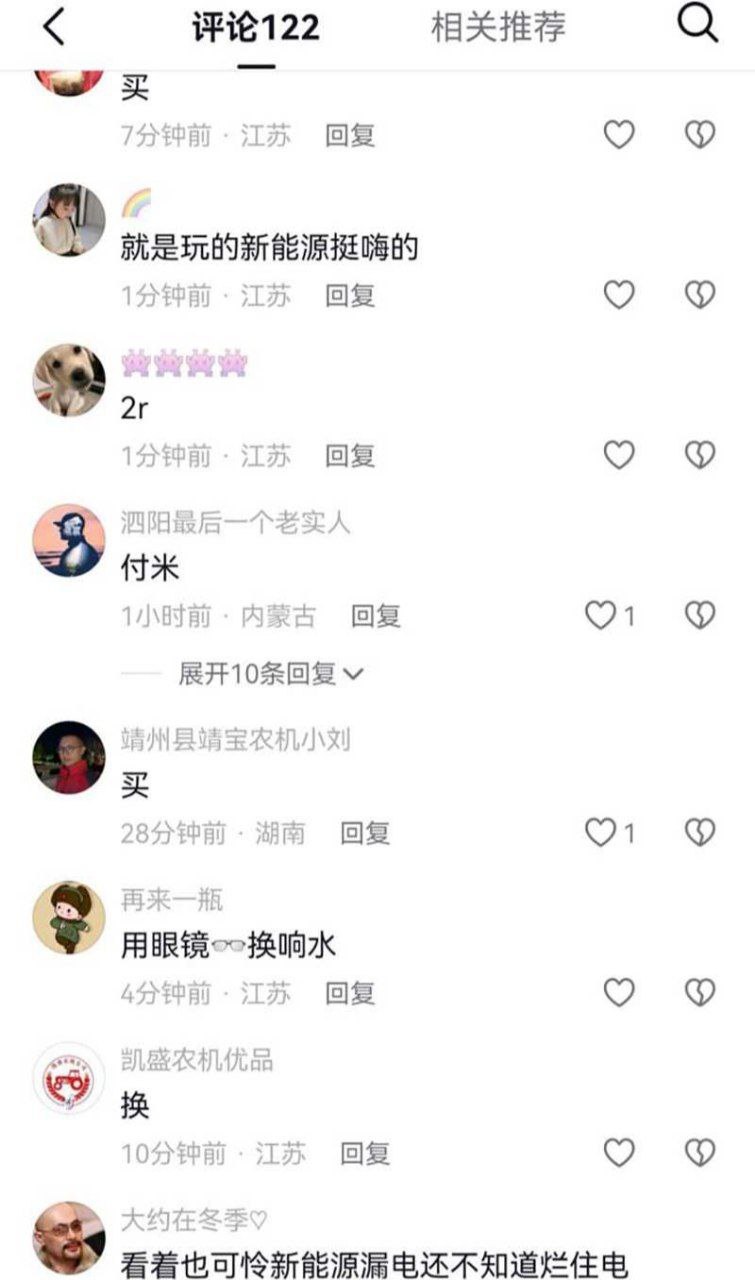Switch to the 相关推荐 tab
The image size is (755, 1280).
[x=498, y=27]
